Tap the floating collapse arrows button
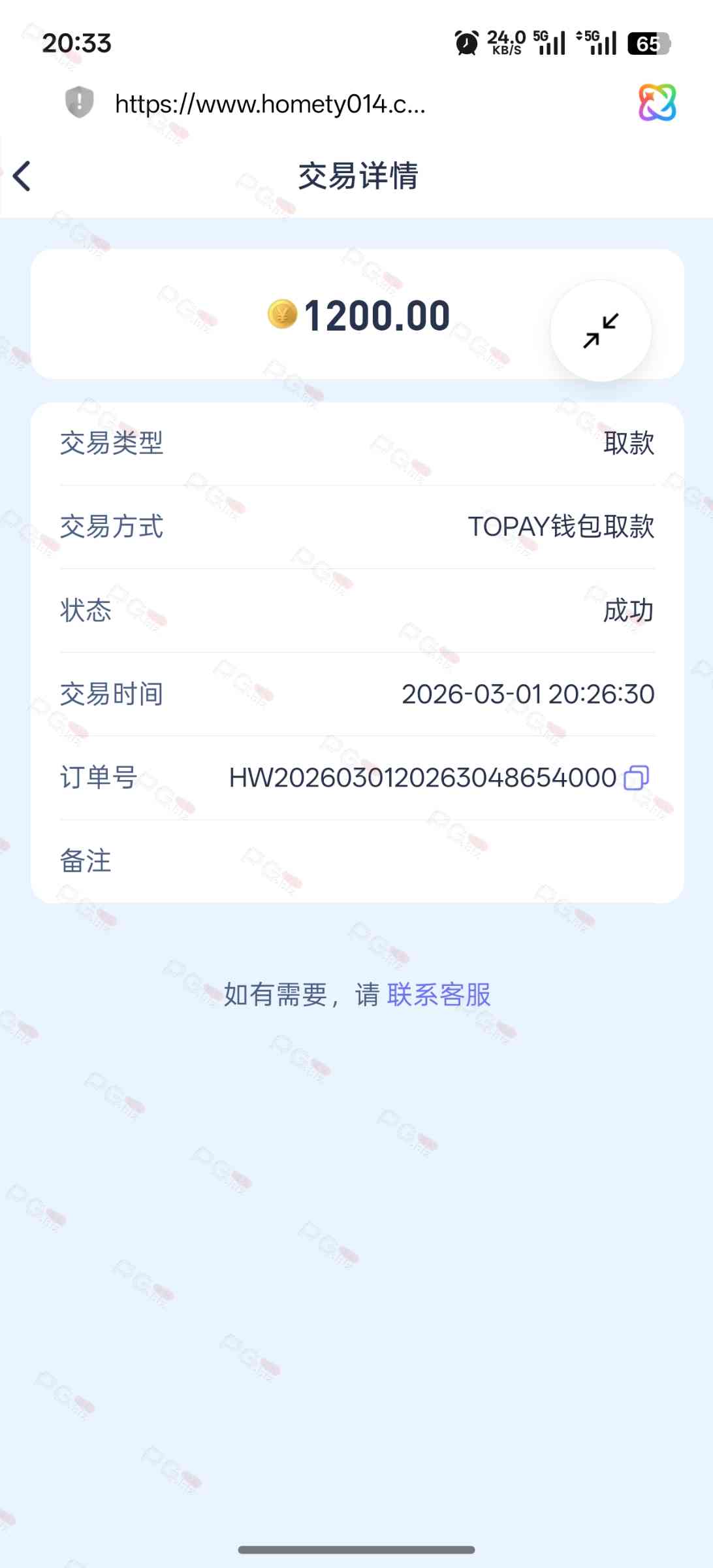The width and height of the screenshot is (713, 1568). point(601,331)
